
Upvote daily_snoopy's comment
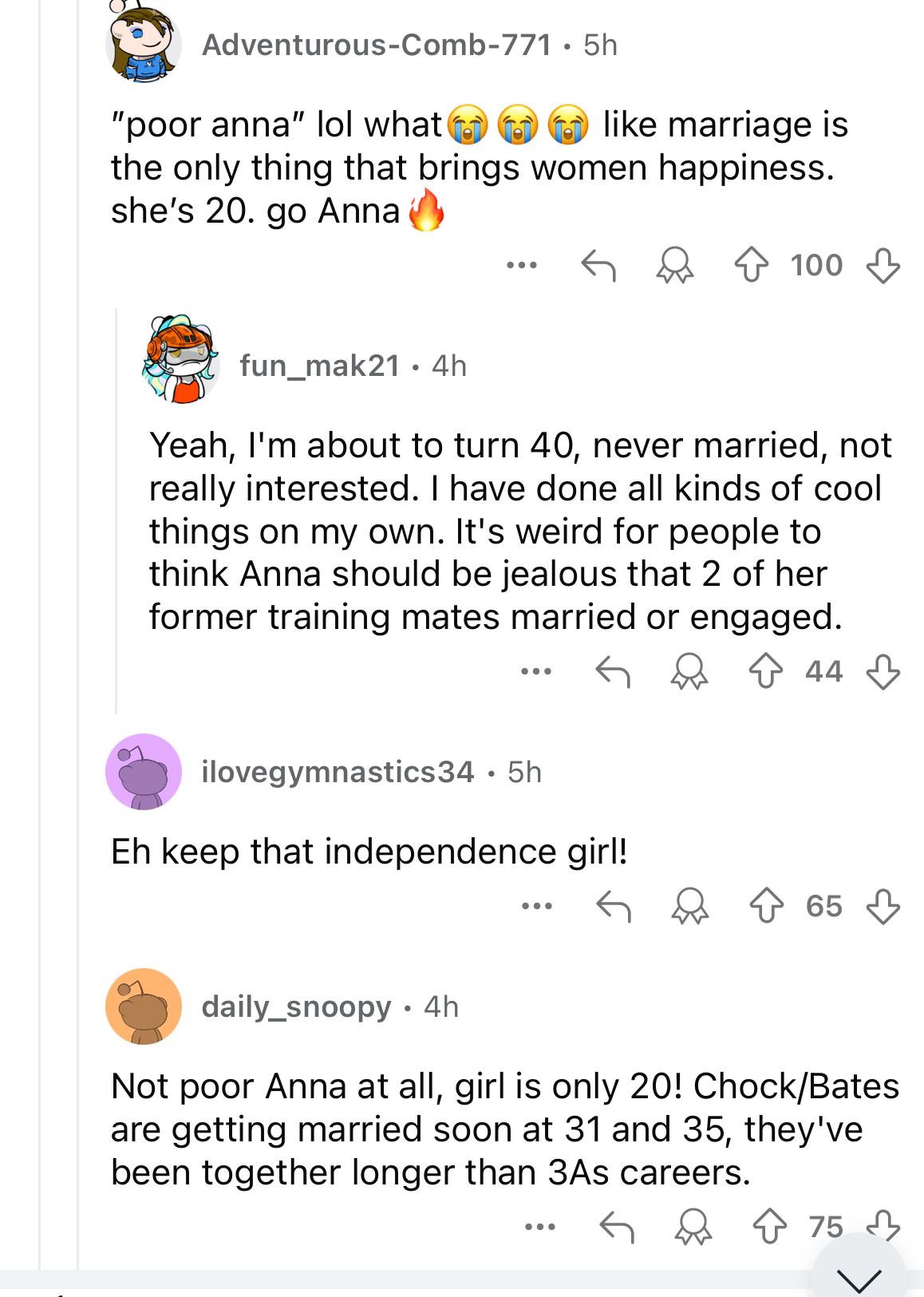coord(770,1227)
